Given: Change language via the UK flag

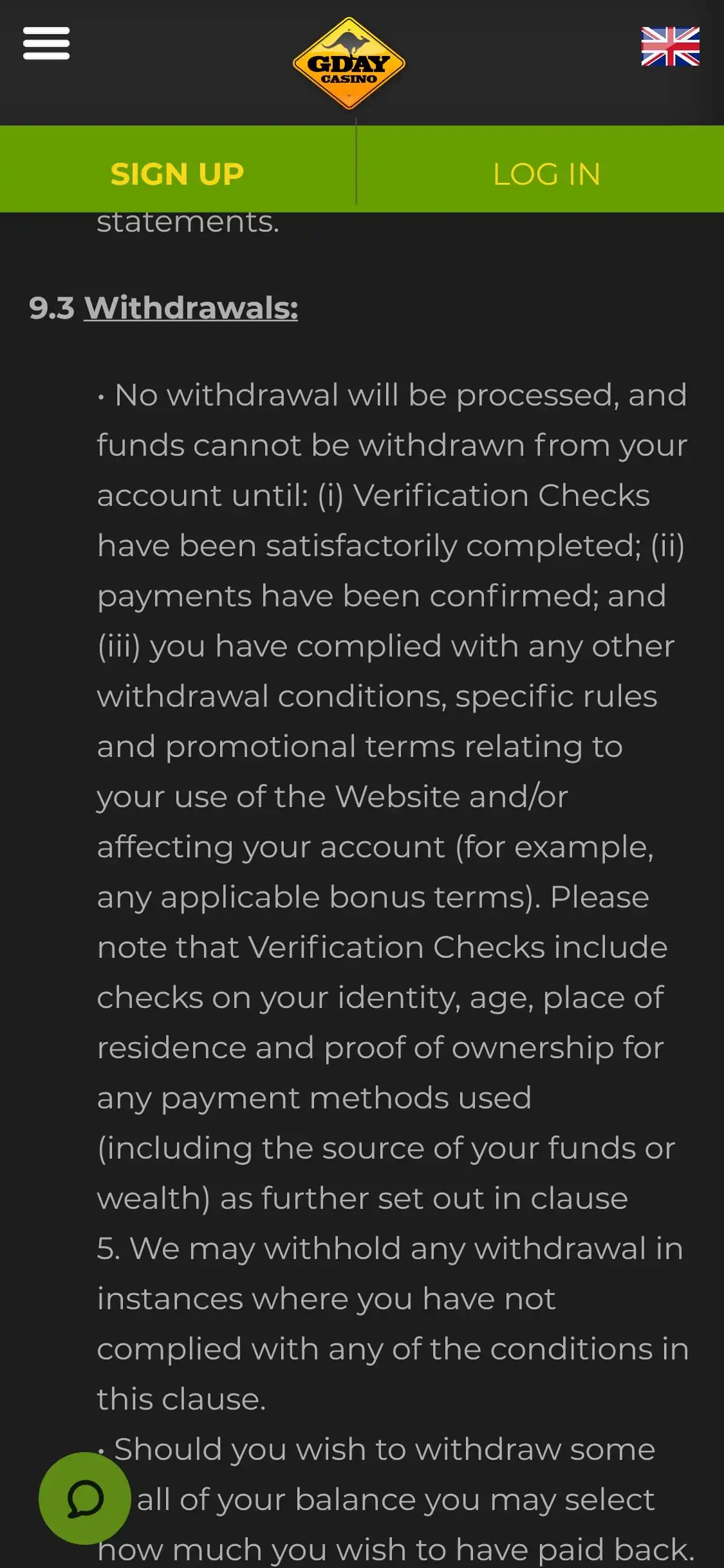Looking at the screenshot, I should (670, 46).
